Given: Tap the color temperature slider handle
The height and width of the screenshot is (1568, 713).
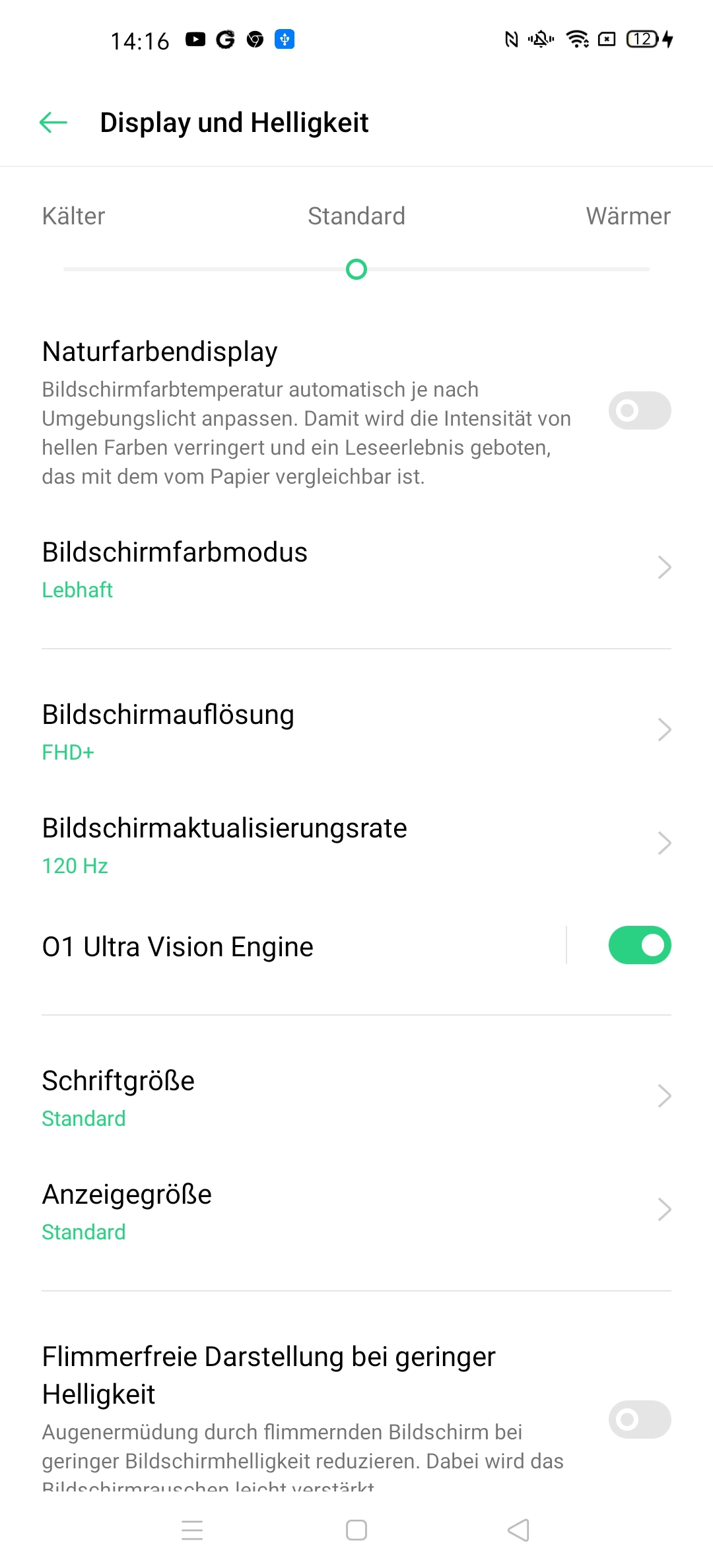Looking at the screenshot, I should coord(356,269).
